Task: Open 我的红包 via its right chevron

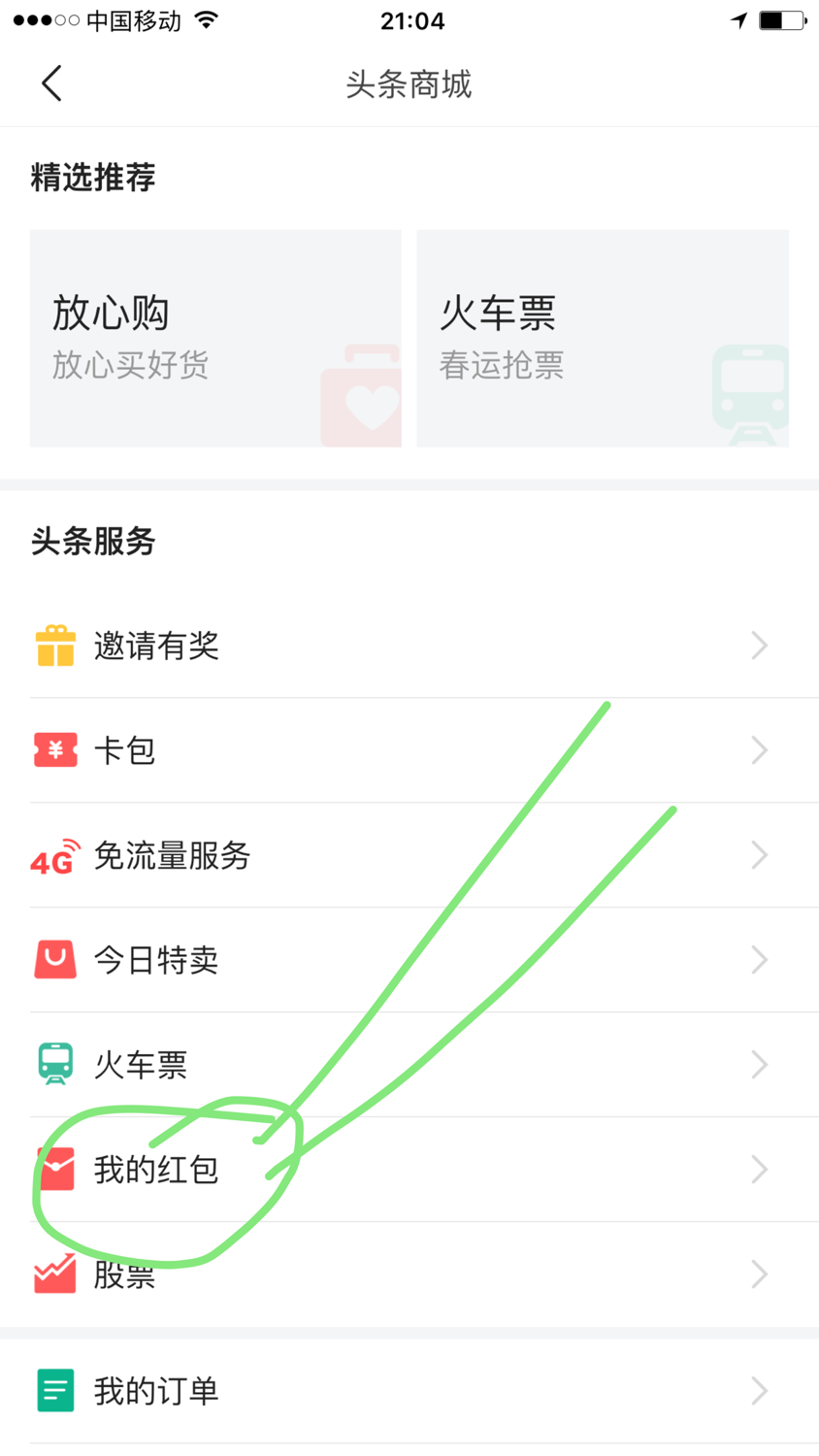Action: coord(759,1168)
